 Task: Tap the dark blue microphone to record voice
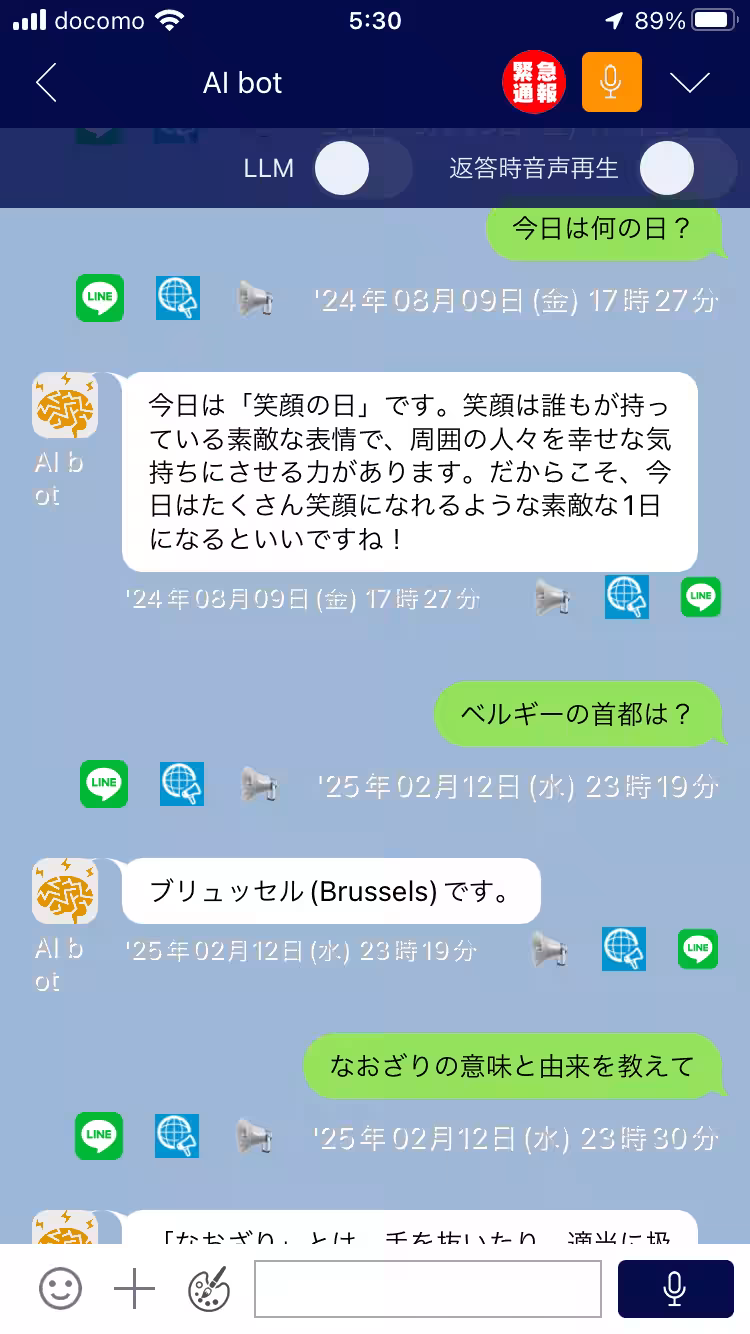[x=674, y=1289]
